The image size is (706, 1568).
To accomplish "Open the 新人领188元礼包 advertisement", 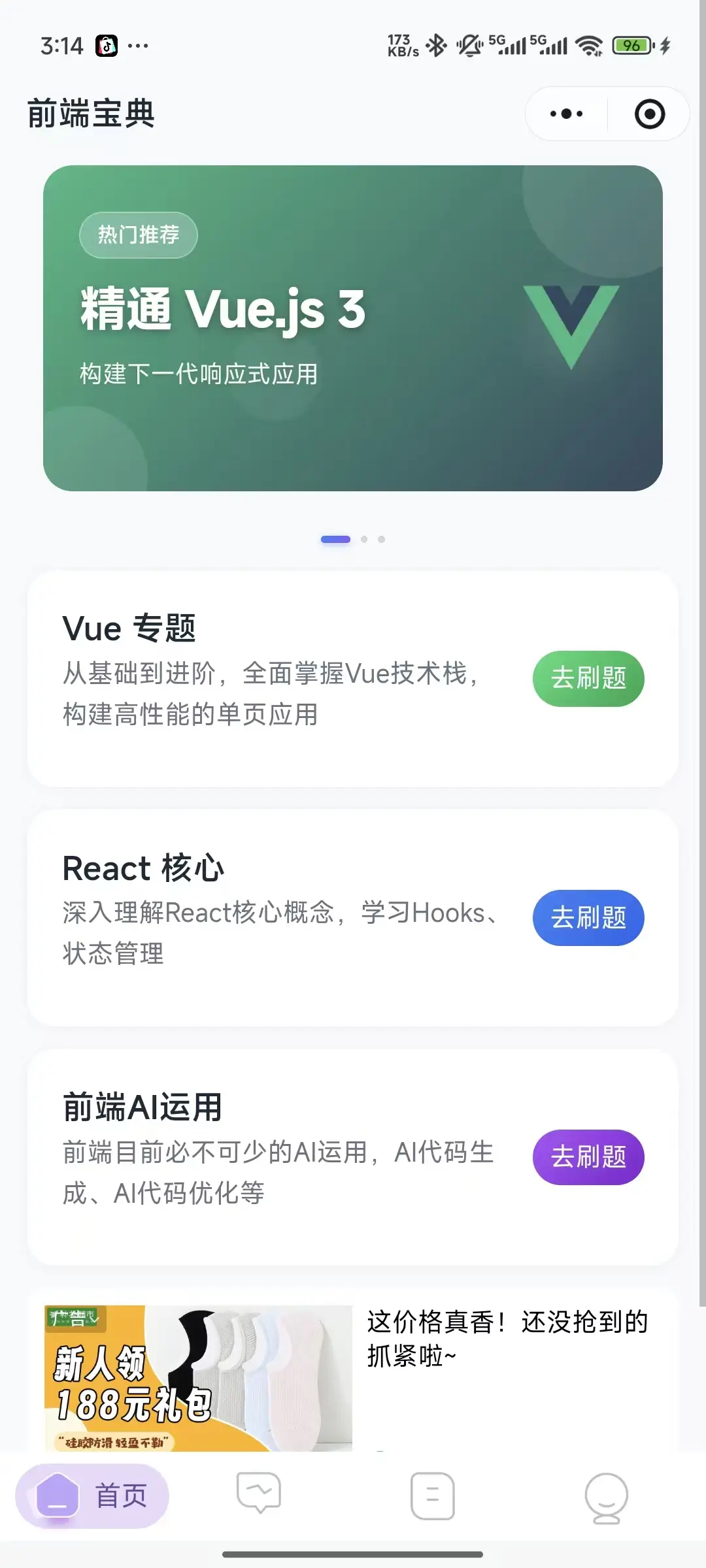I will [198, 1377].
